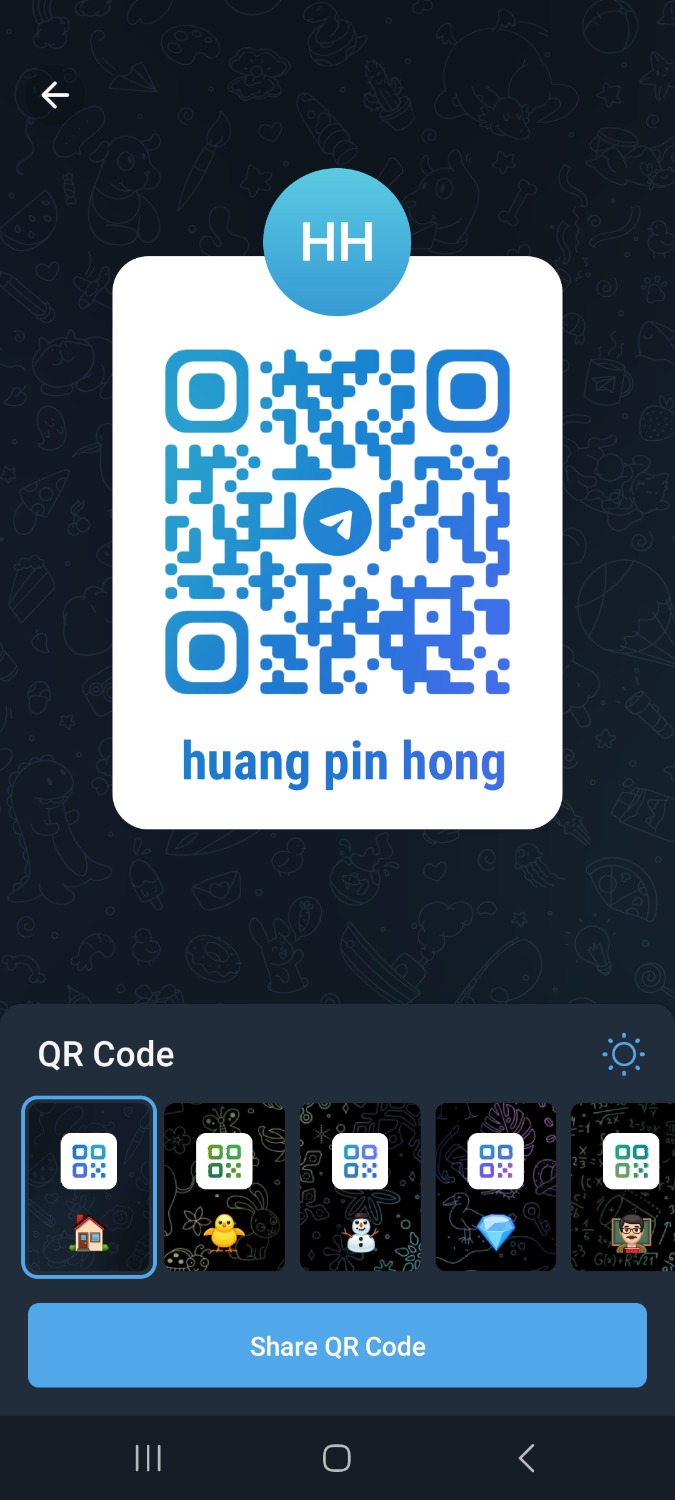
Task: Go to the system home screen
Action: (337, 1458)
